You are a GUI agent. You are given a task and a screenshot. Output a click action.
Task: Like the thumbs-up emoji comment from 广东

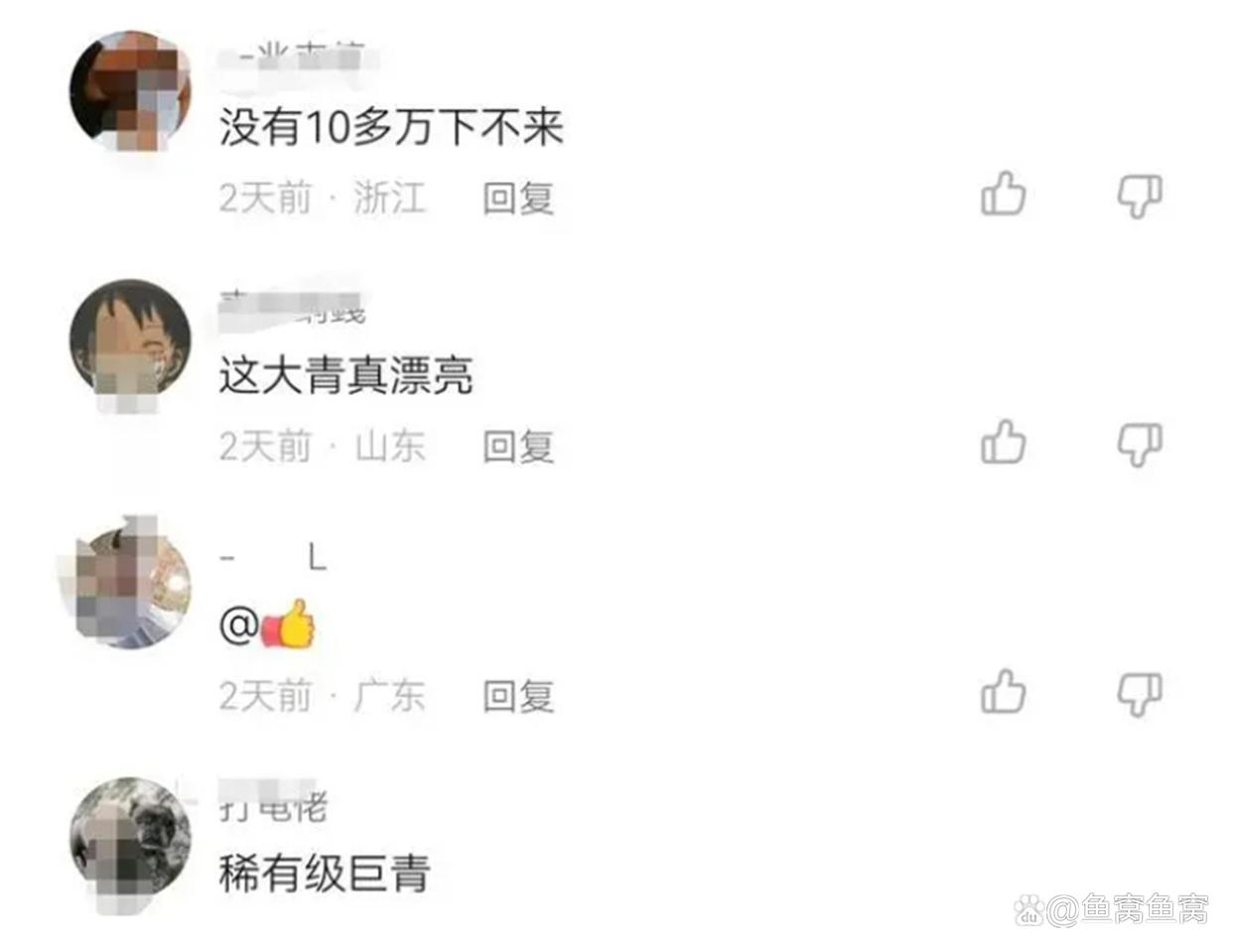(x=1003, y=693)
